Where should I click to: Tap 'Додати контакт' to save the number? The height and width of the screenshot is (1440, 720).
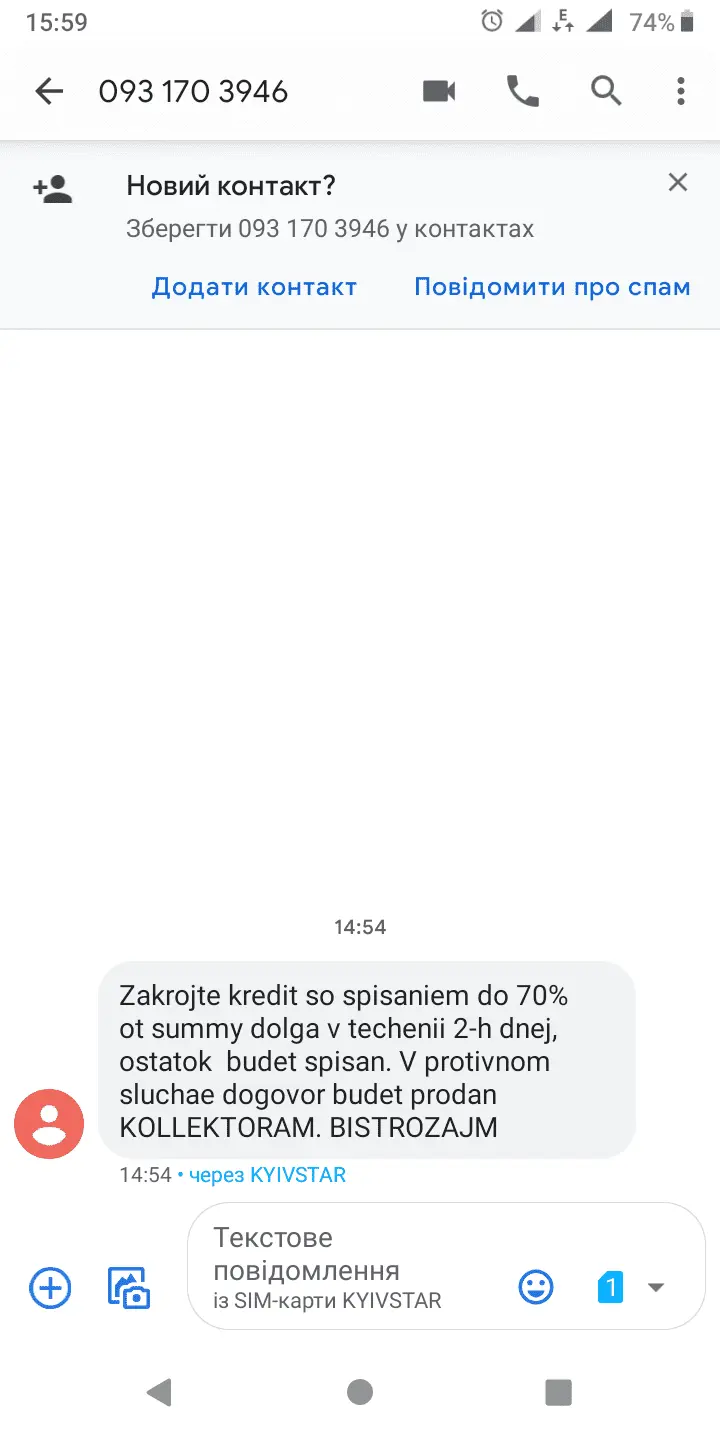coord(254,287)
